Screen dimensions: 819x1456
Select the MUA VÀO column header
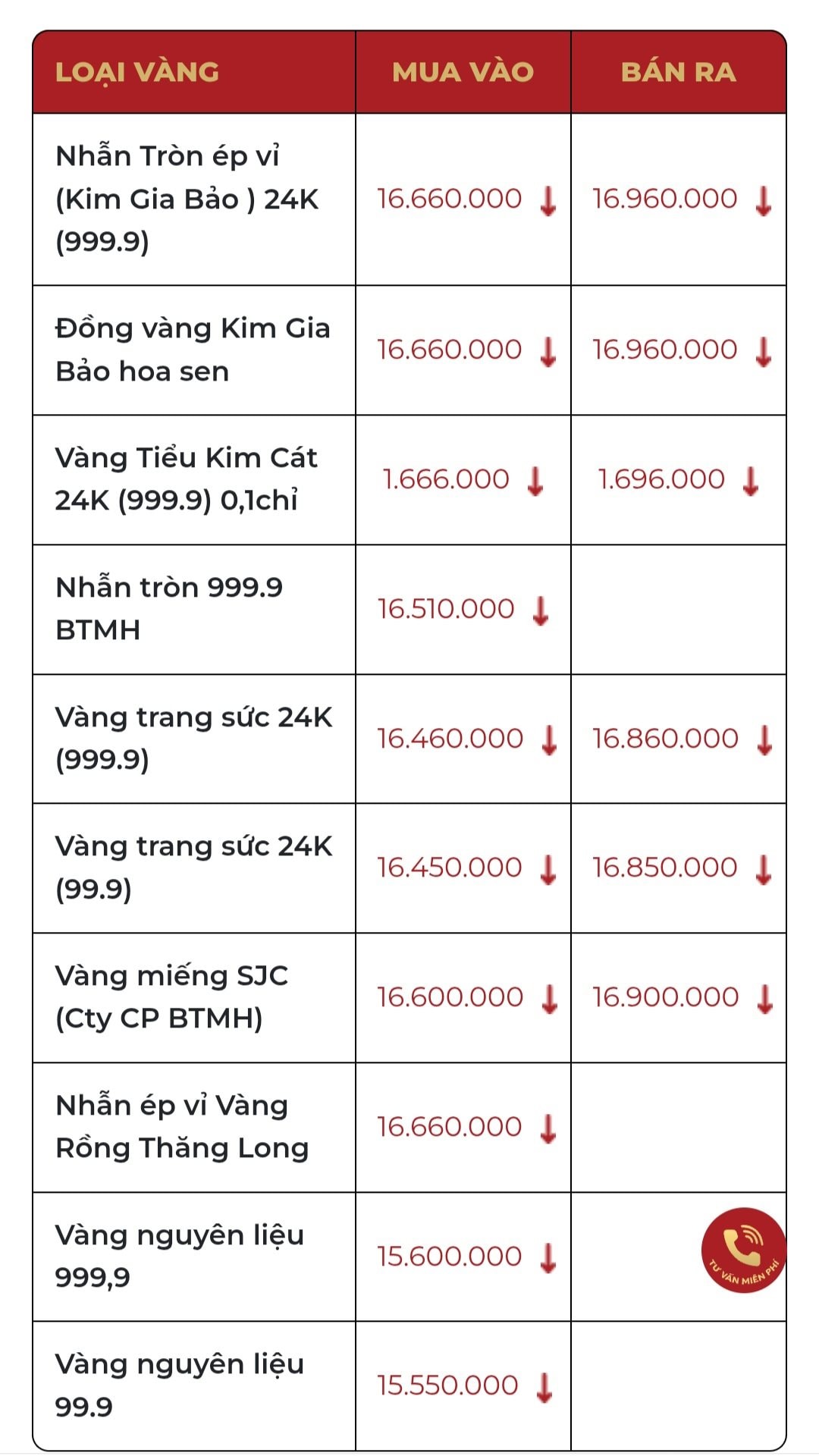pos(461,71)
